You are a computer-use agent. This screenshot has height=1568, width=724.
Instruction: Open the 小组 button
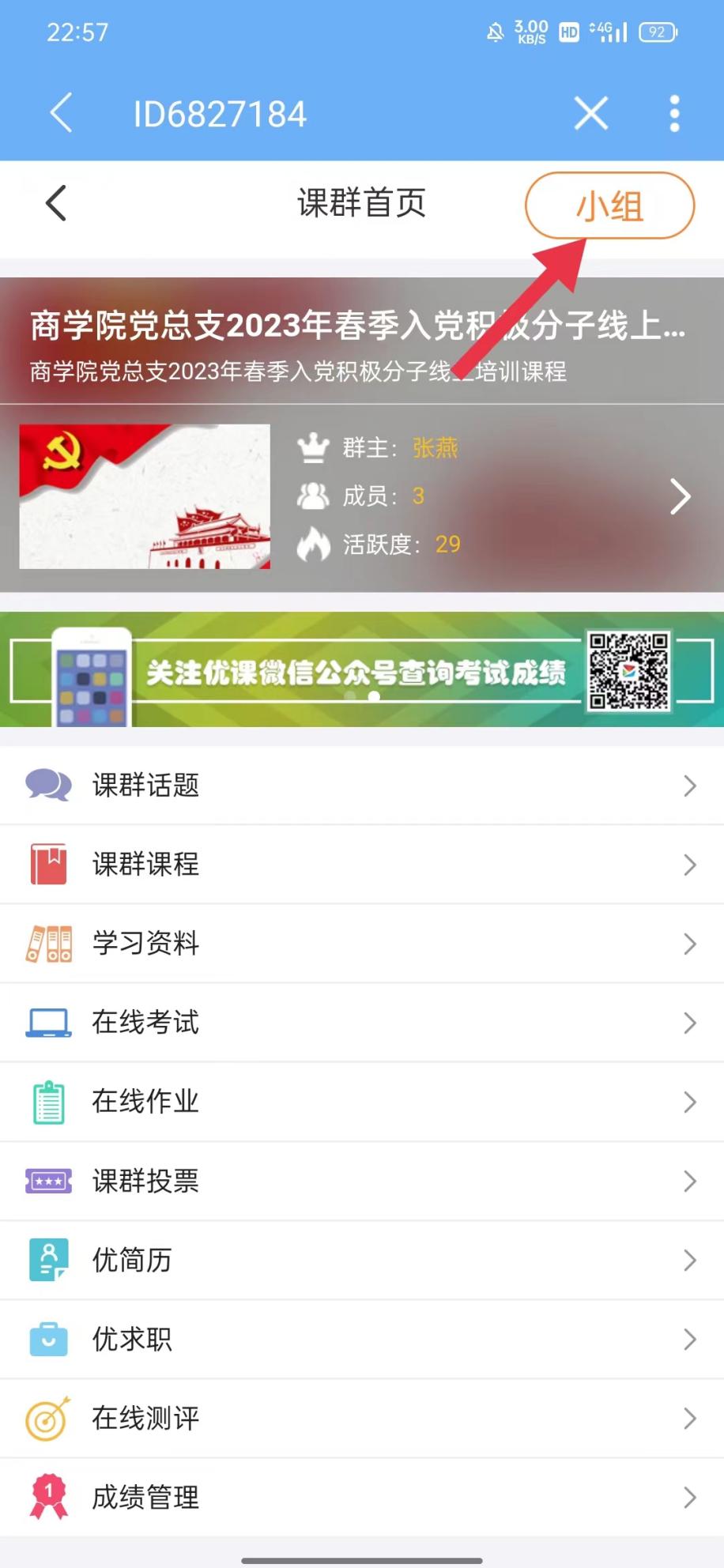click(609, 205)
